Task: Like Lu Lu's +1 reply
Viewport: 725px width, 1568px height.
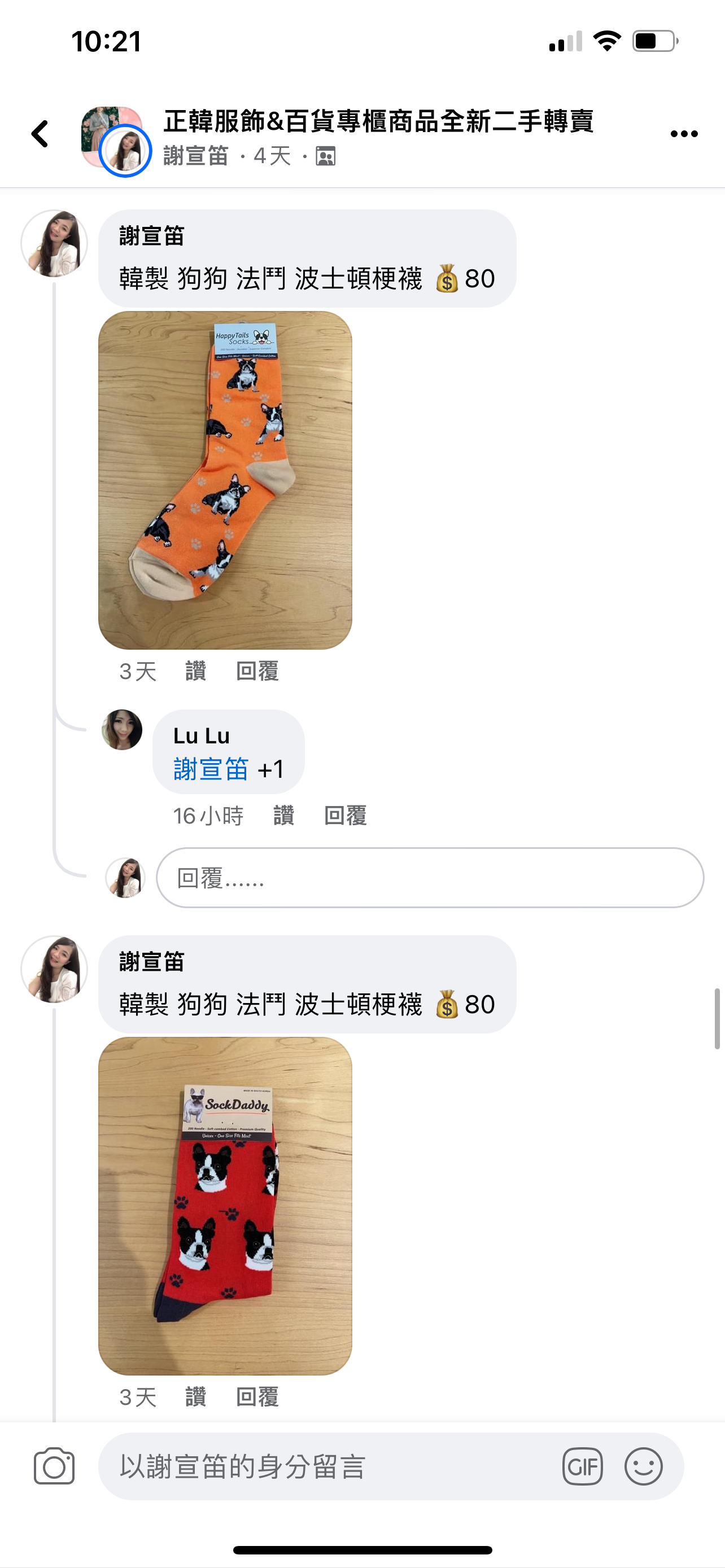Action: coord(283,816)
